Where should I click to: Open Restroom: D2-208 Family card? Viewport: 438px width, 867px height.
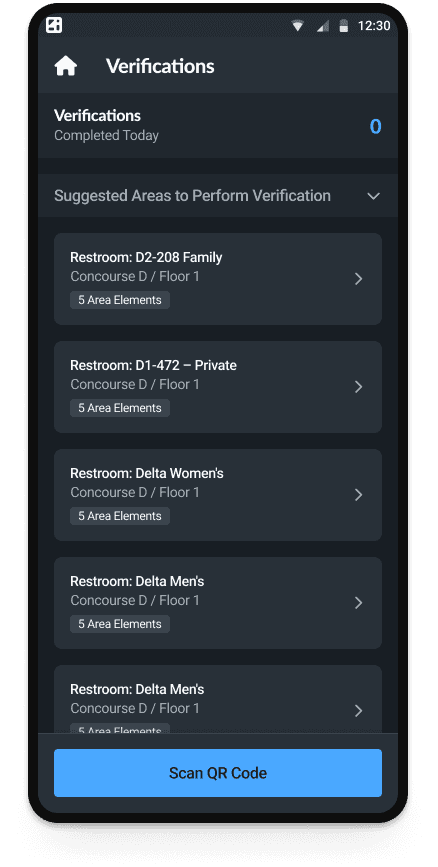pos(218,279)
